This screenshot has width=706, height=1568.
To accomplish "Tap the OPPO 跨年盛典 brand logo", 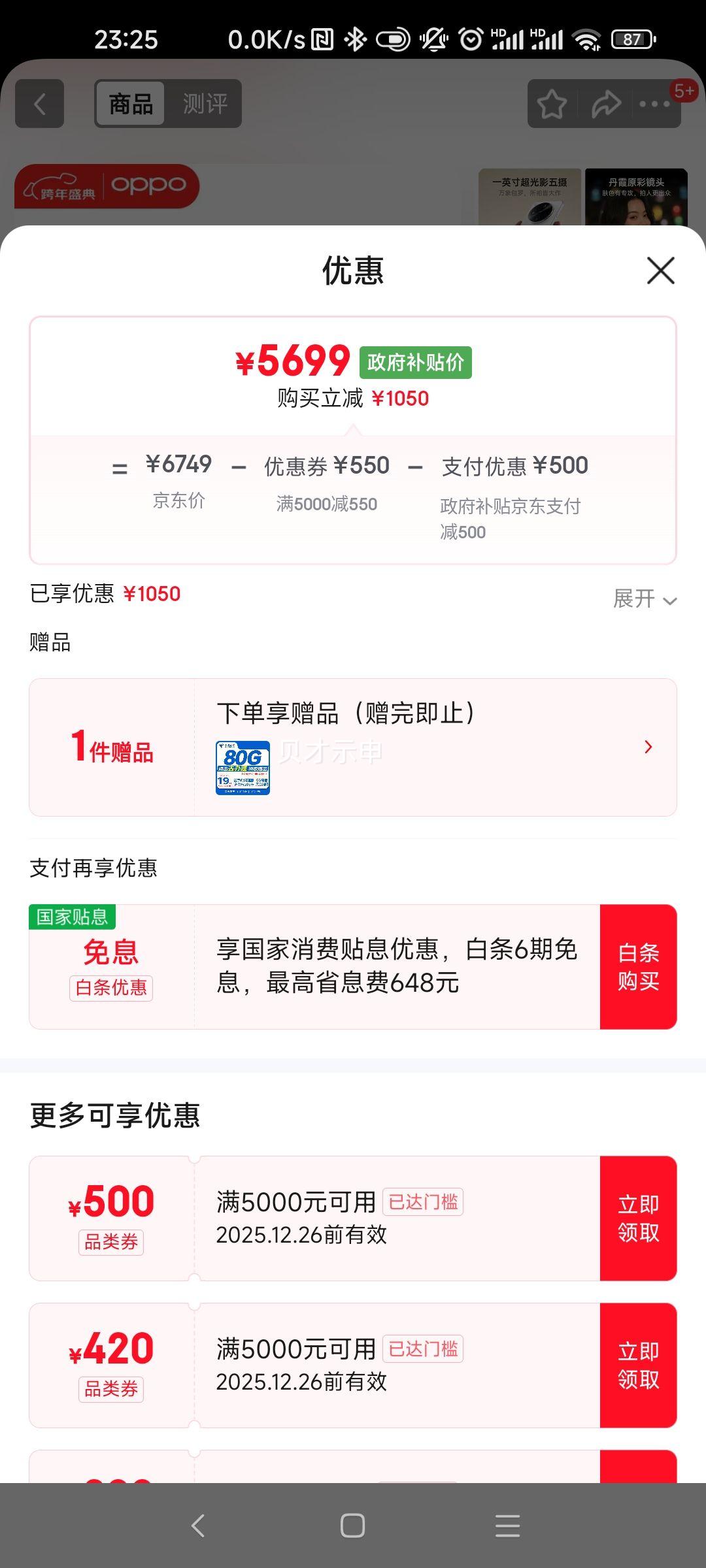I will pyautogui.click(x=108, y=186).
